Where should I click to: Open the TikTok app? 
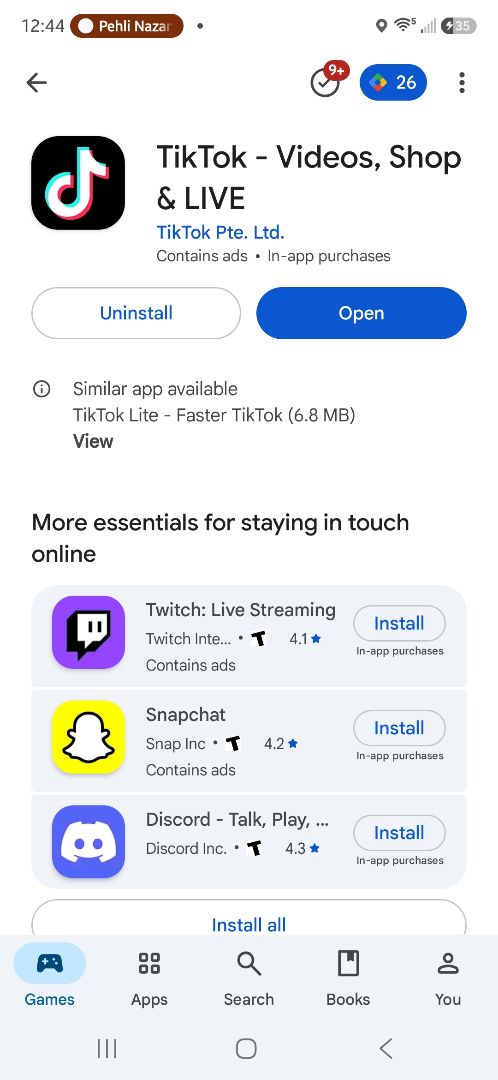pyautogui.click(x=361, y=313)
